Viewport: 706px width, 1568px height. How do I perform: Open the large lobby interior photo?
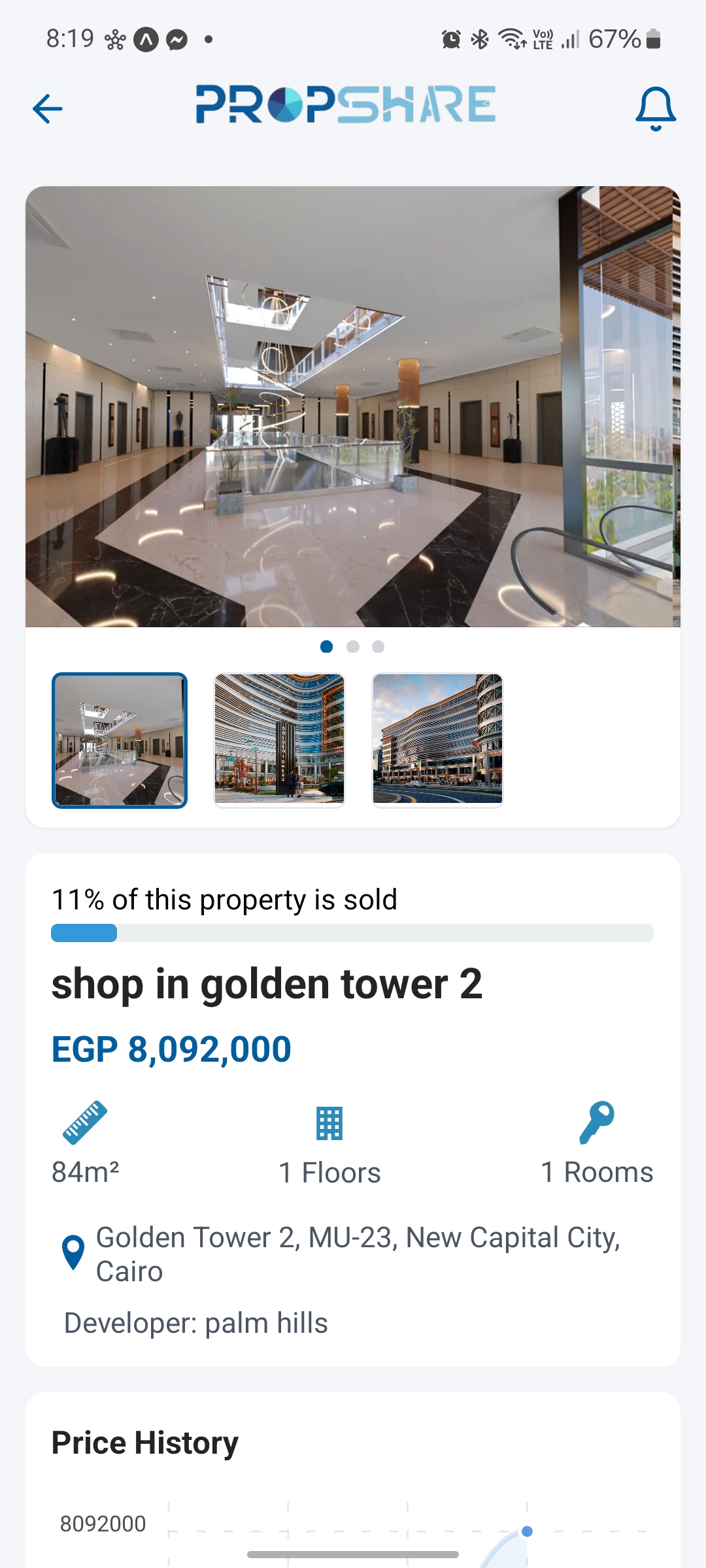[353, 406]
